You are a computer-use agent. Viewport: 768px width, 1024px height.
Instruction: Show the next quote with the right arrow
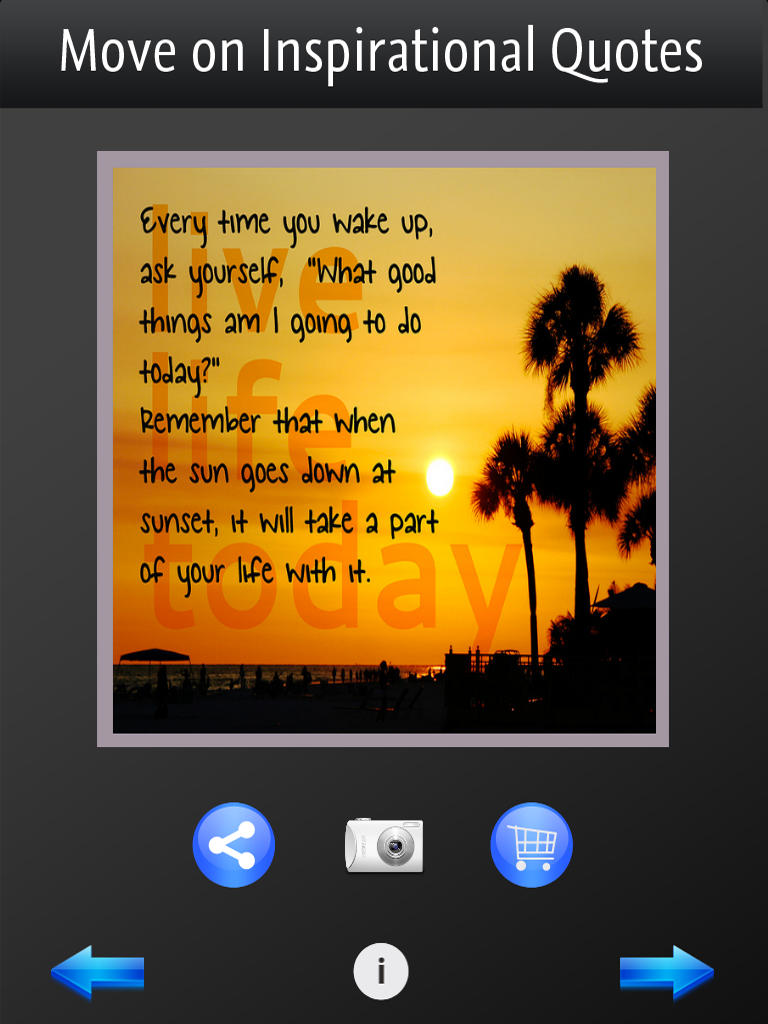pos(666,972)
